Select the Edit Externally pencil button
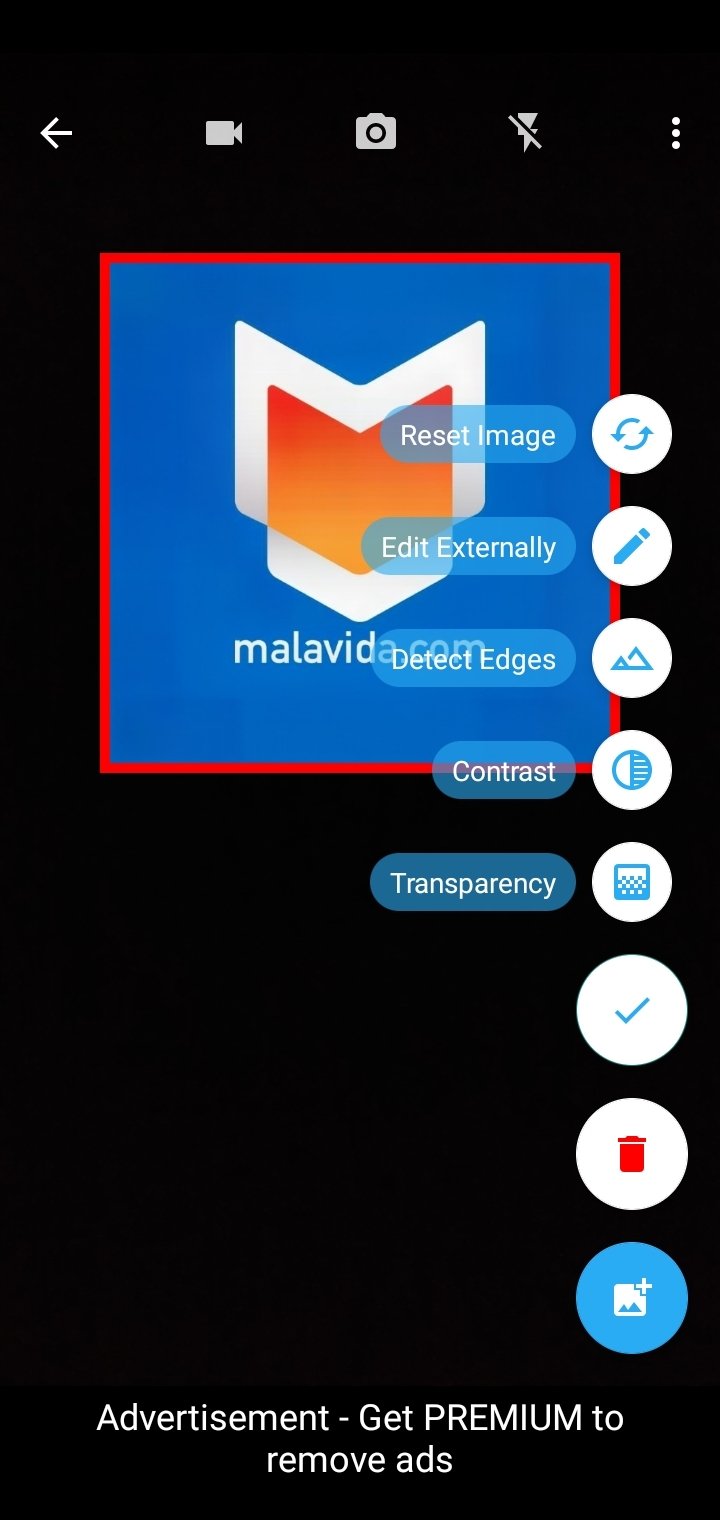The height and width of the screenshot is (1520, 720). 632,547
